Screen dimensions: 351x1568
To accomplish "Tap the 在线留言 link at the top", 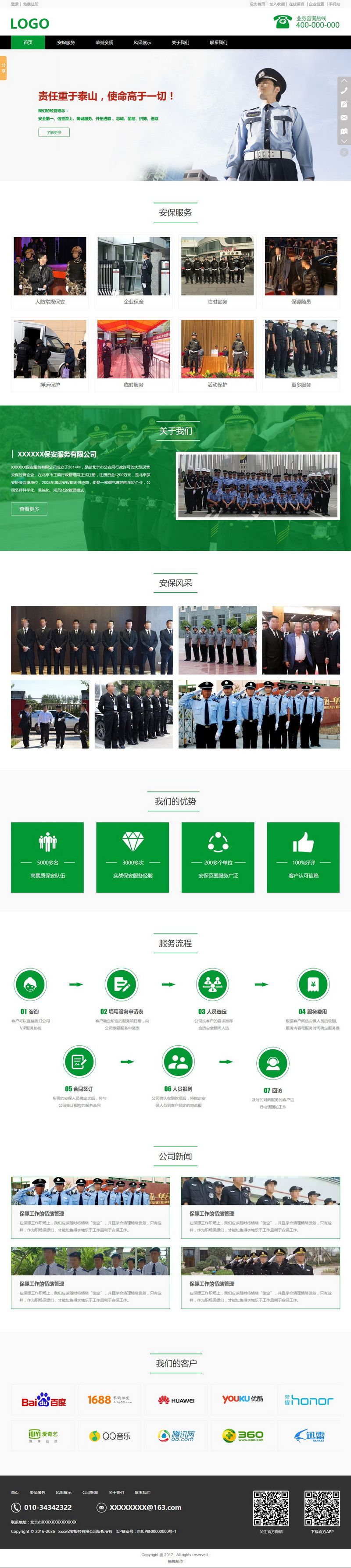I will [296, 4].
